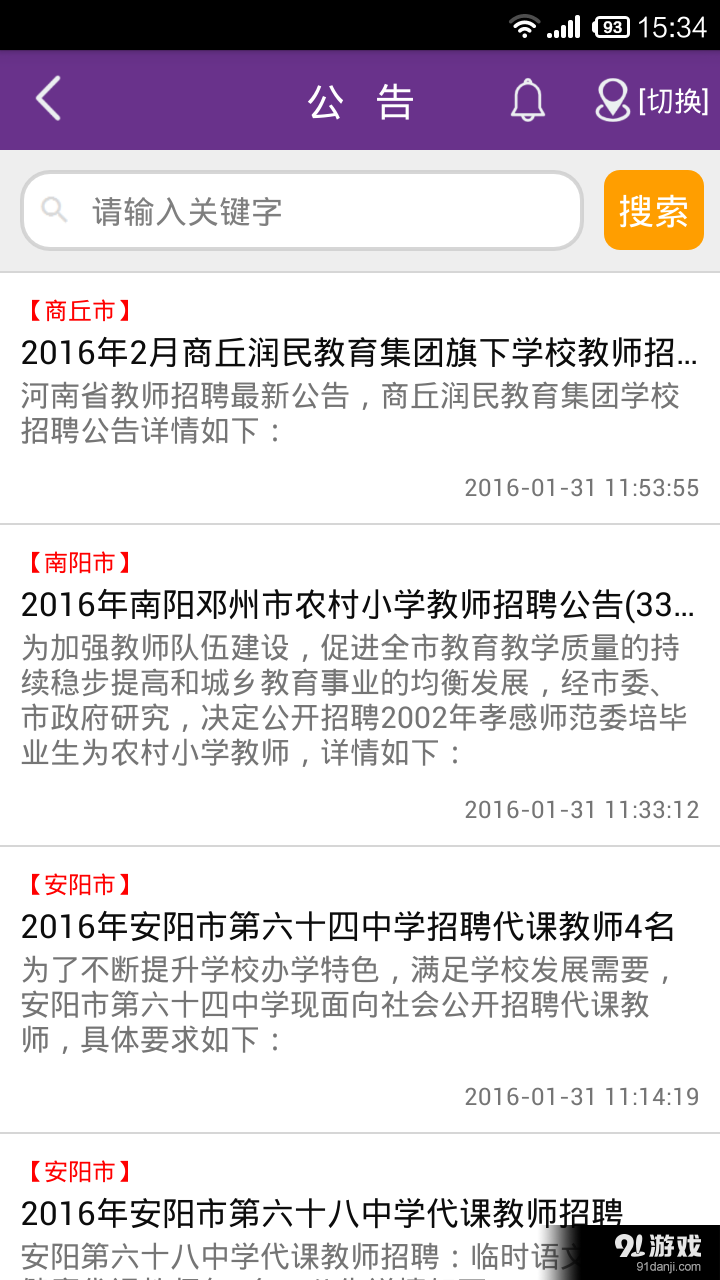The height and width of the screenshot is (1280, 720).
Task: Tap the signal strength icon in status bar
Action: click(x=564, y=25)
